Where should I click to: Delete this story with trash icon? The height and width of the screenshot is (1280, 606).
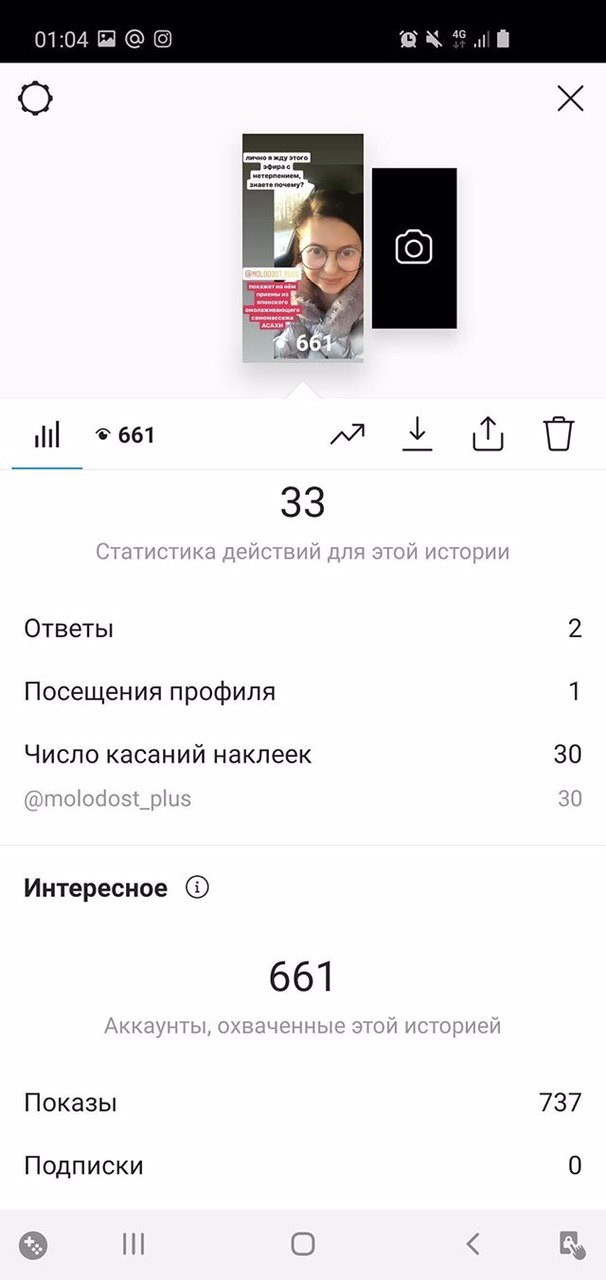(x=559, y=434)
